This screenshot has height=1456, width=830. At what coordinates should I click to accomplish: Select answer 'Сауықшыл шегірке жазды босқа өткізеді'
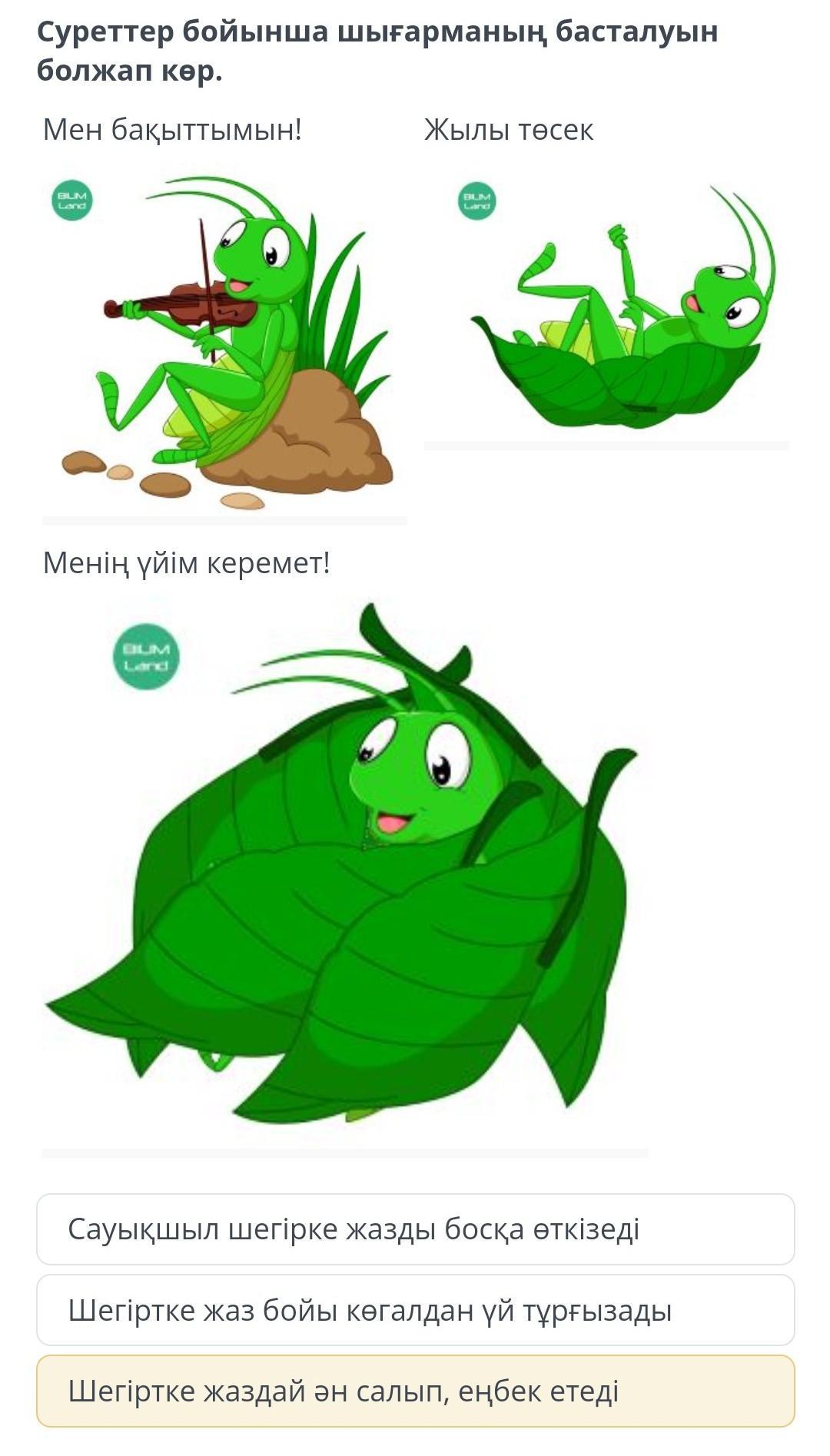point(415,1229)
